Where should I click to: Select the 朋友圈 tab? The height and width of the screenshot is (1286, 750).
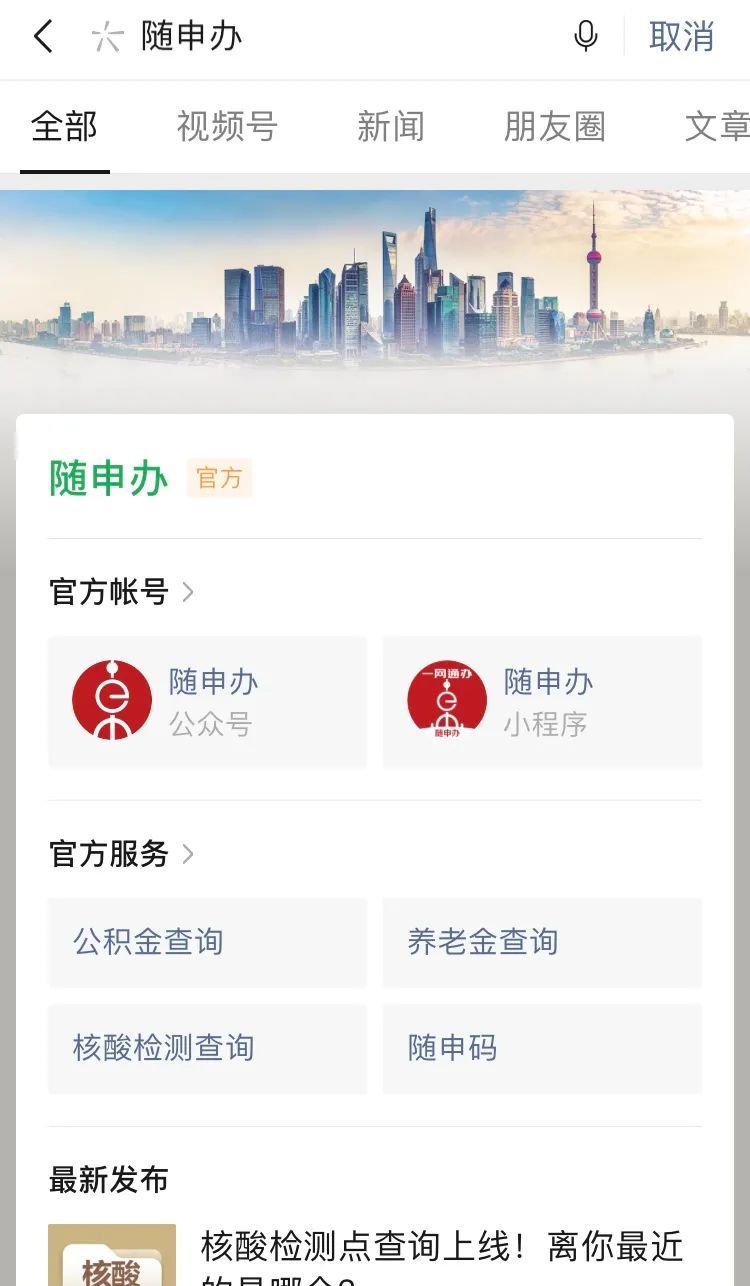pos(555,127)
